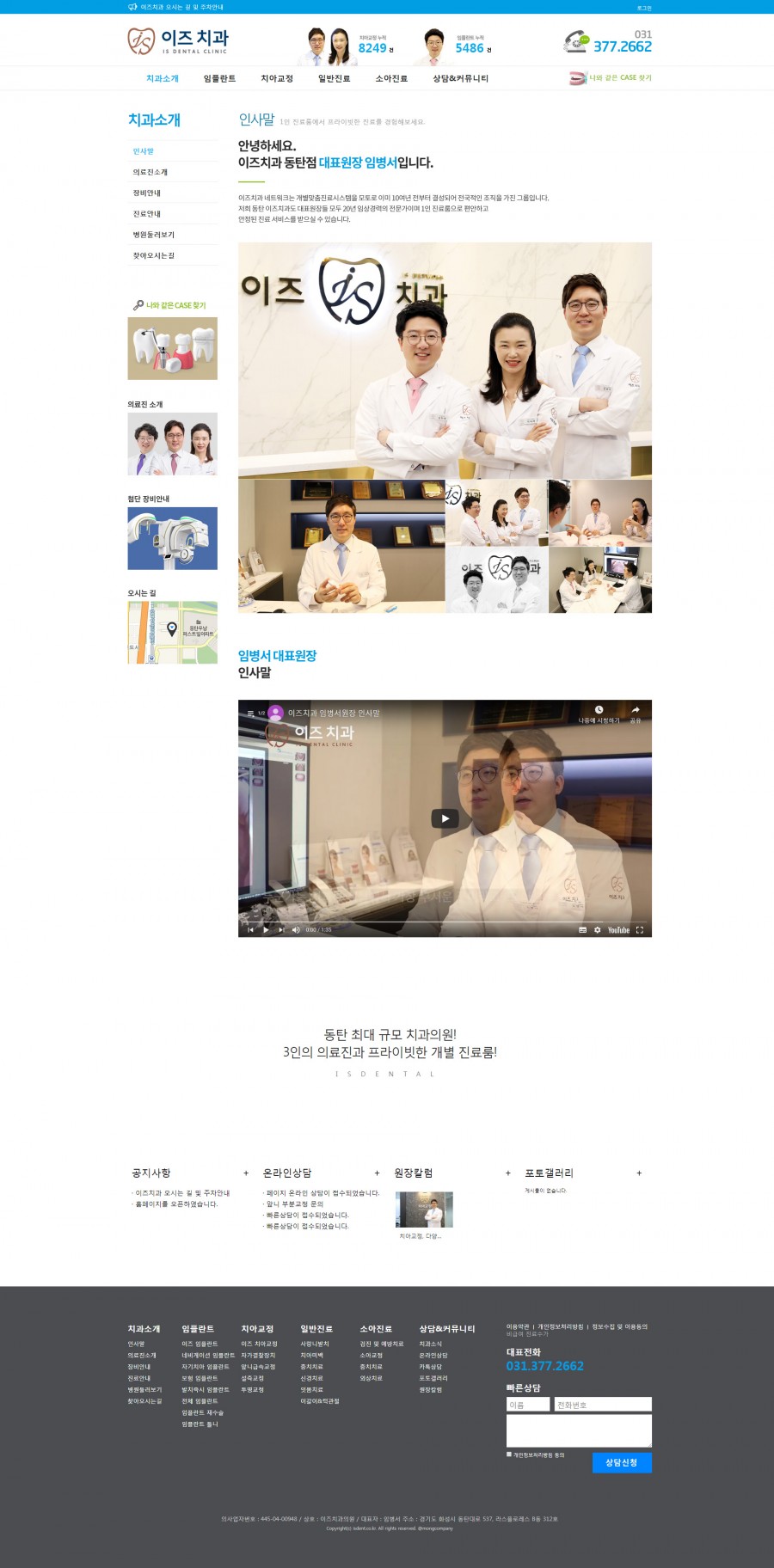Open the 소아진료 top menu
This screenshot has height=1568, width=774.
[391, 78]
